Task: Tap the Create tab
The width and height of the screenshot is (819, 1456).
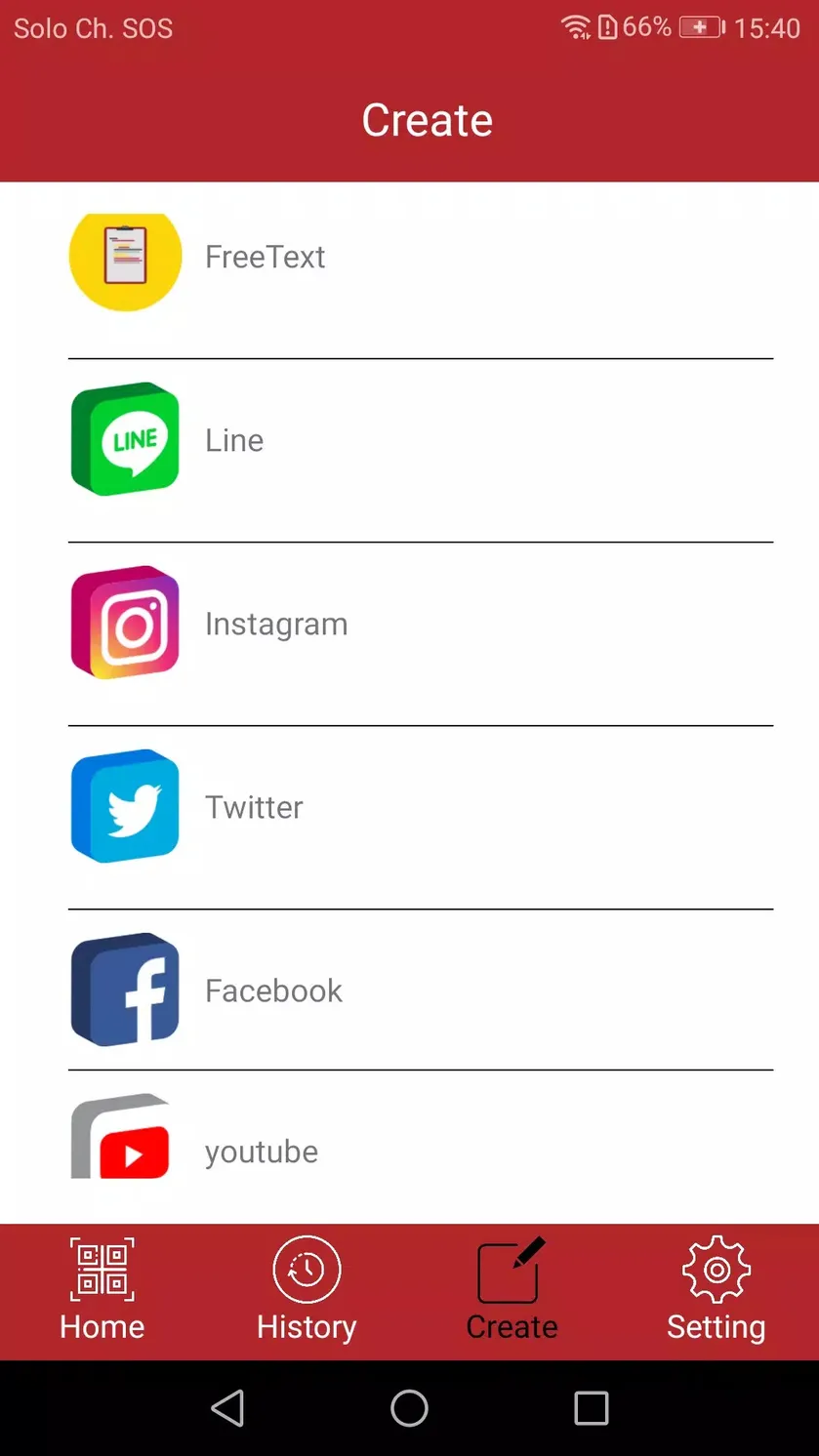Action: coord(512,1291)
